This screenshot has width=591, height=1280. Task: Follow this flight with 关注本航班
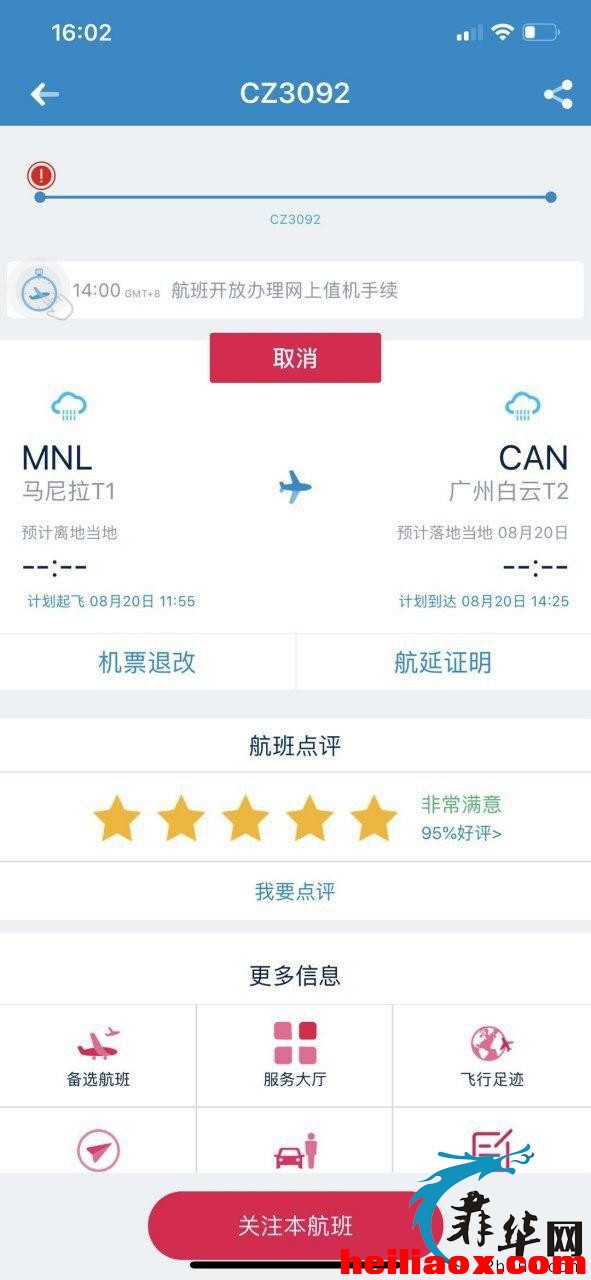pos(295,1225)
